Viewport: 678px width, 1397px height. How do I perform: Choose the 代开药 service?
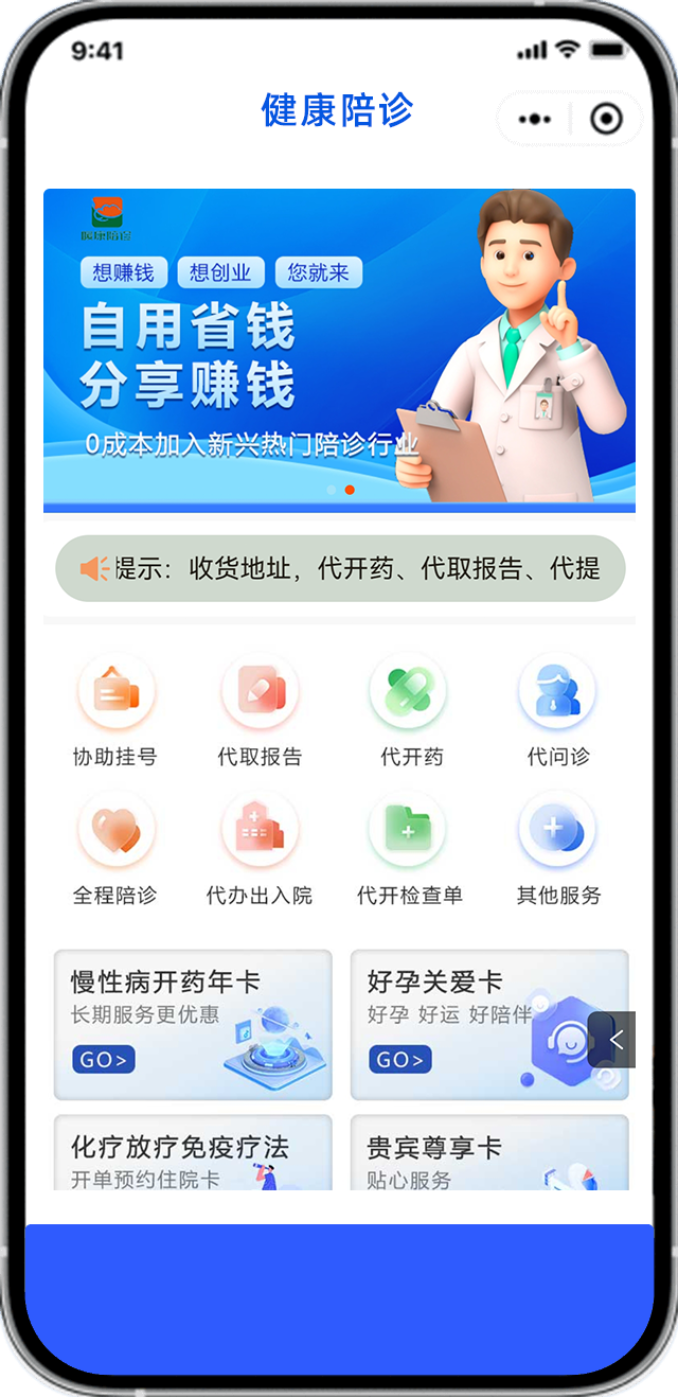coord(410,711)
